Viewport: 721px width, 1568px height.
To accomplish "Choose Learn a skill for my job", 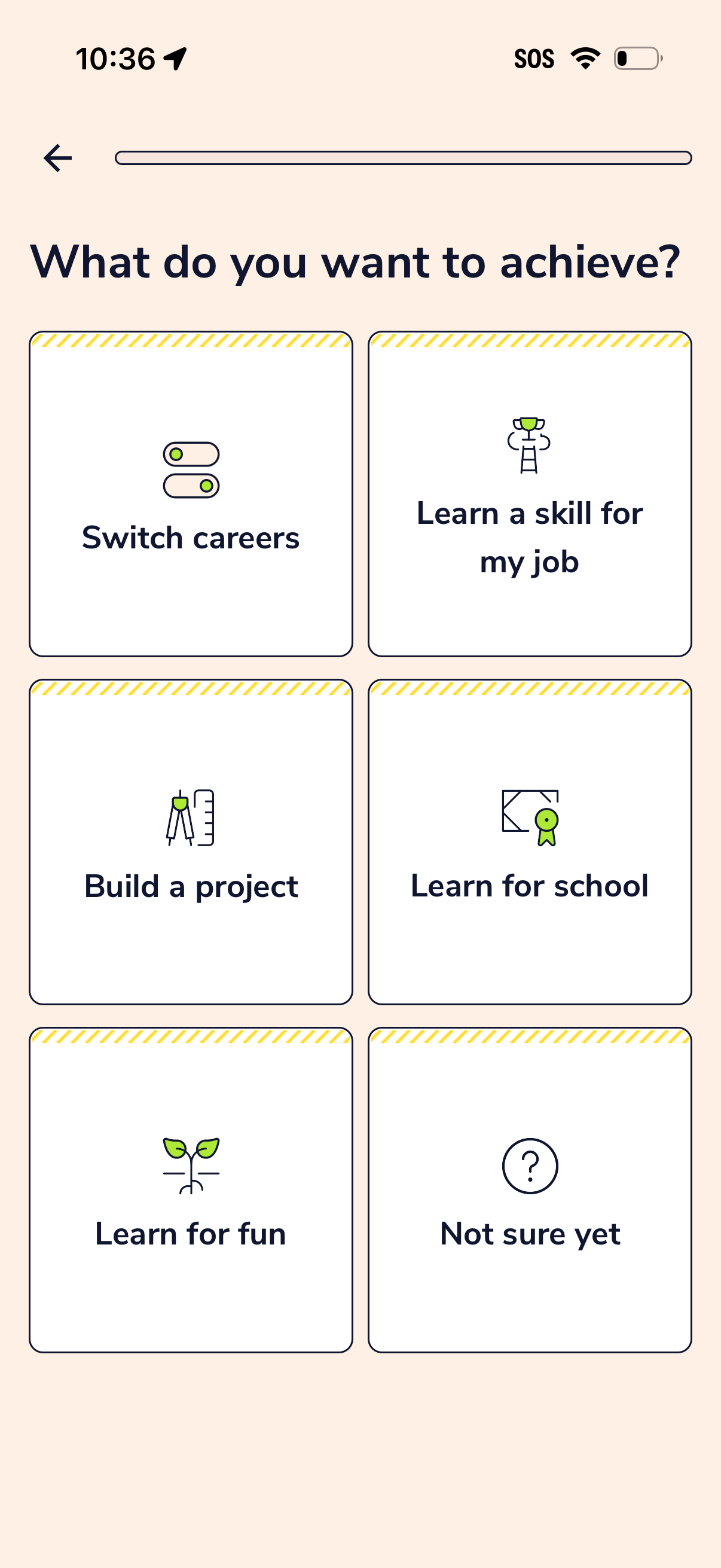I will (529, 493).
